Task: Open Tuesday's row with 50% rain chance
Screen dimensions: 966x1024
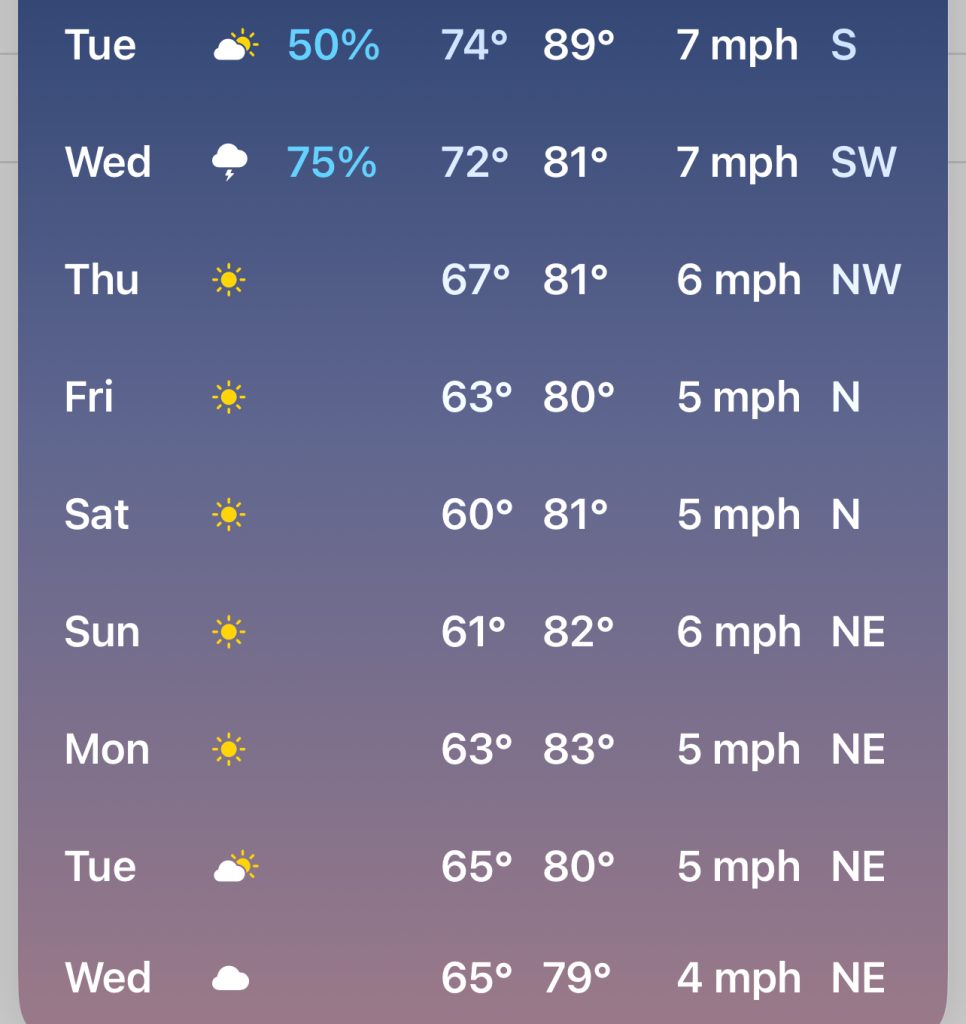Action: coord(482,46)
